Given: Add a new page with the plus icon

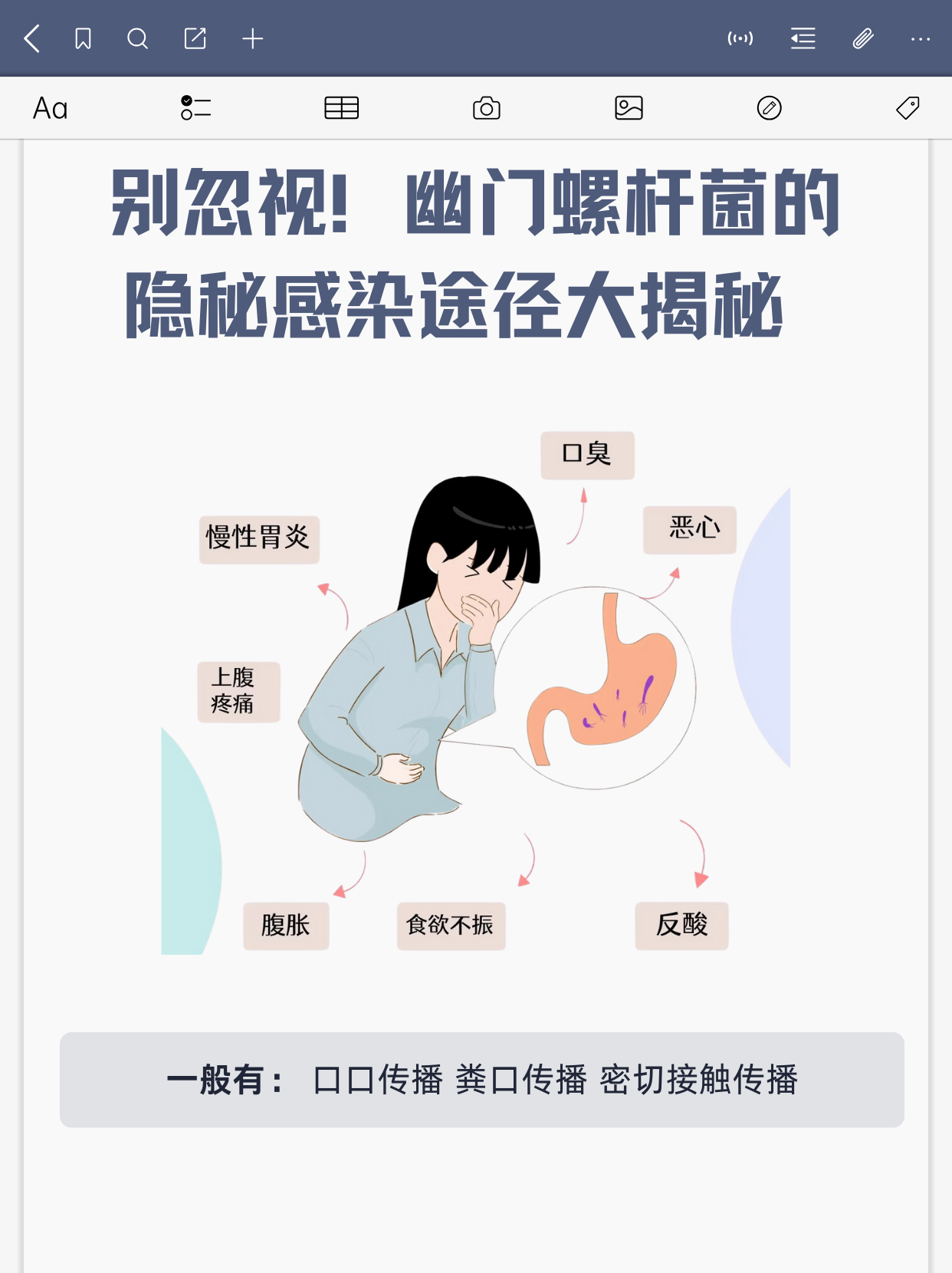Looking at the screenshot, I should point(253,38).
